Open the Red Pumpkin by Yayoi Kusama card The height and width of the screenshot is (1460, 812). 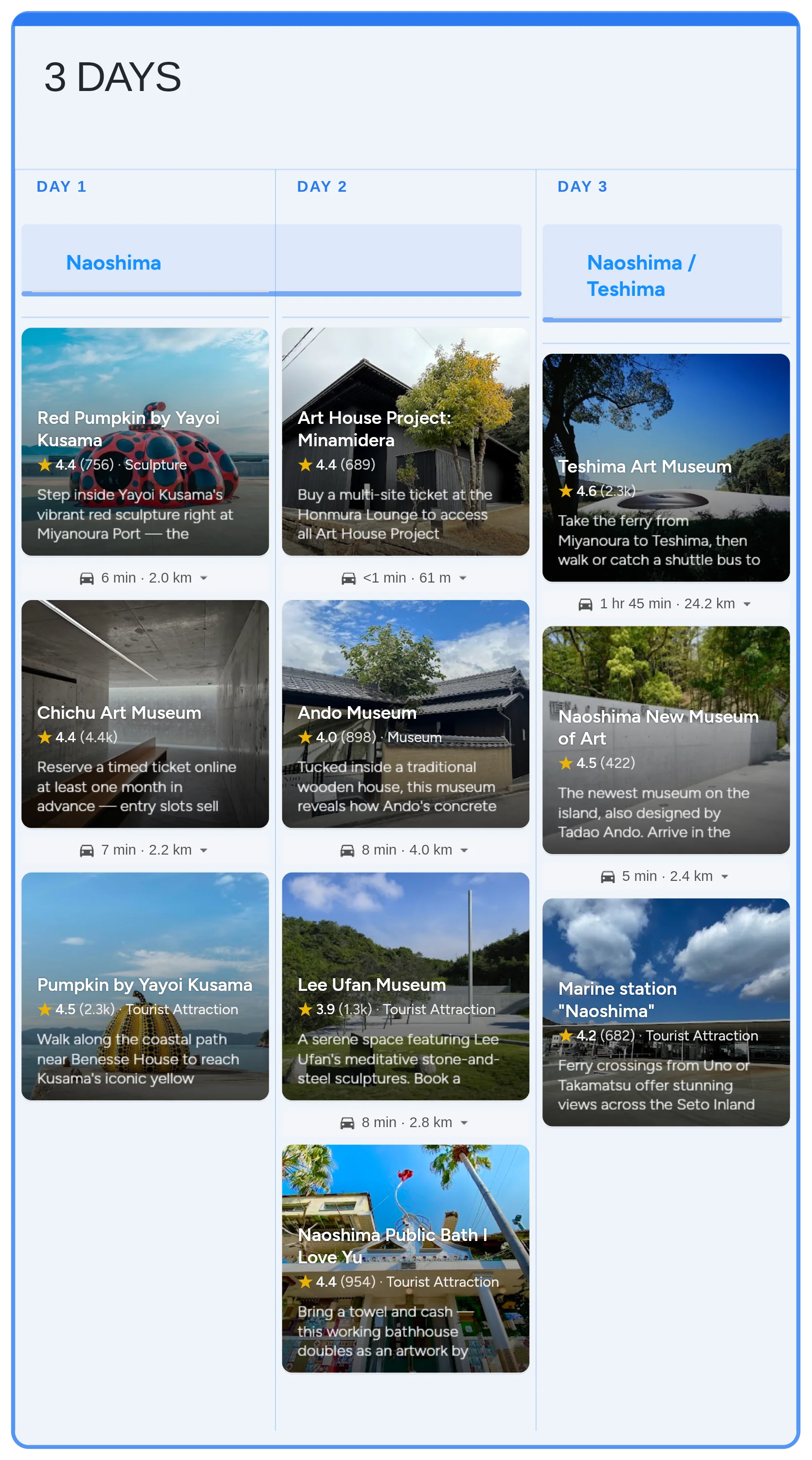pyautogui.click(x=145, y=441)
